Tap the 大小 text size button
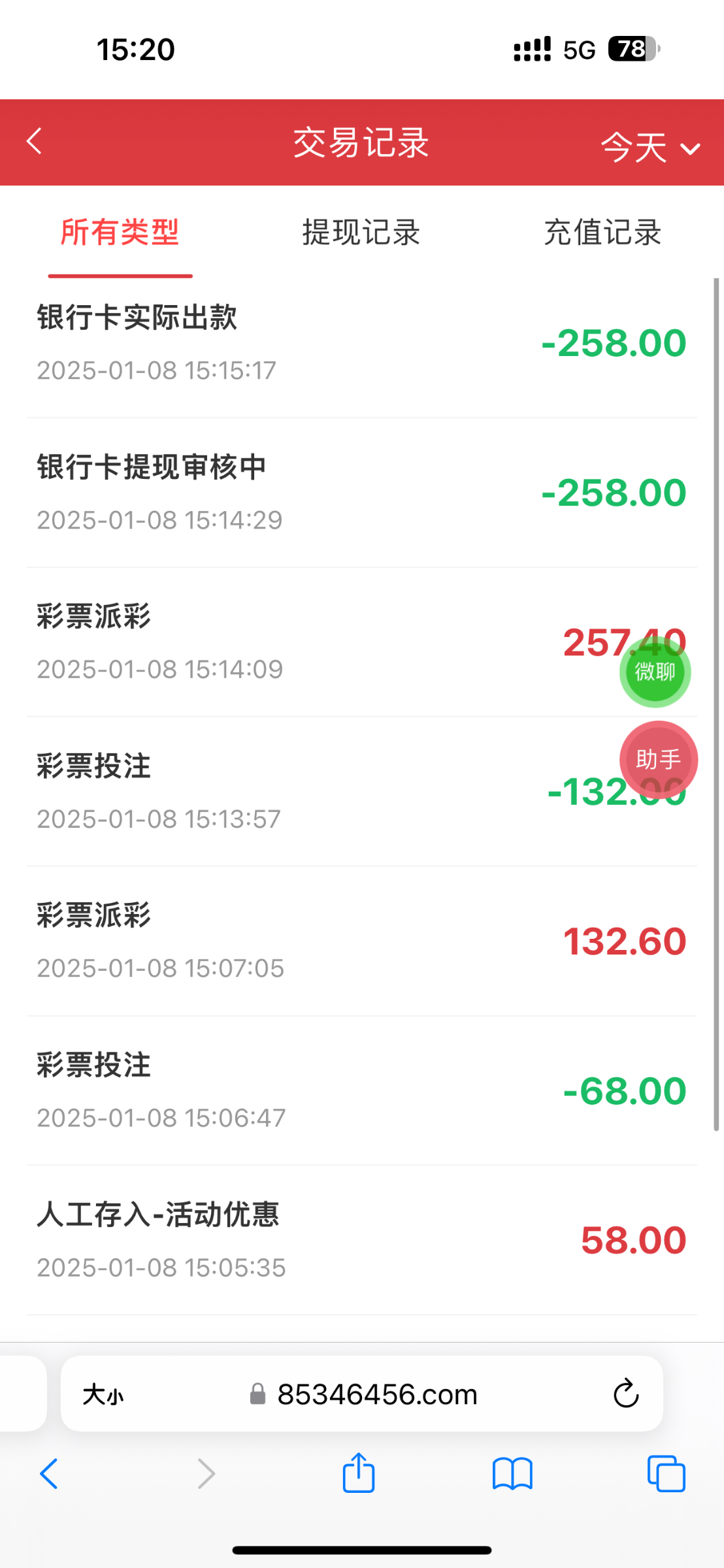The width and height of the screenshot is (724, 1568). 103,1395
